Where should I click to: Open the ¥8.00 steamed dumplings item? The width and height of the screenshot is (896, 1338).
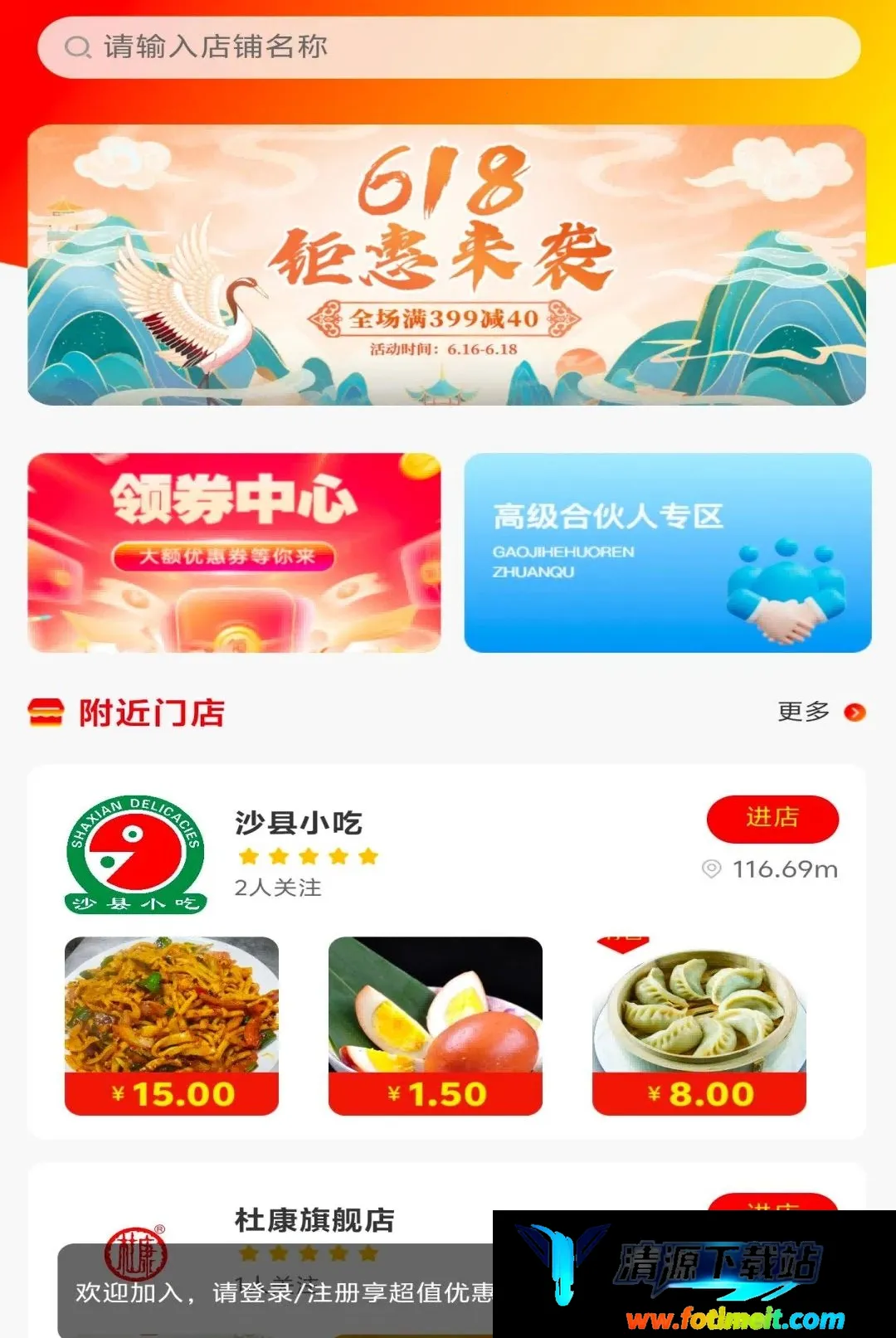coord(699,1025)
